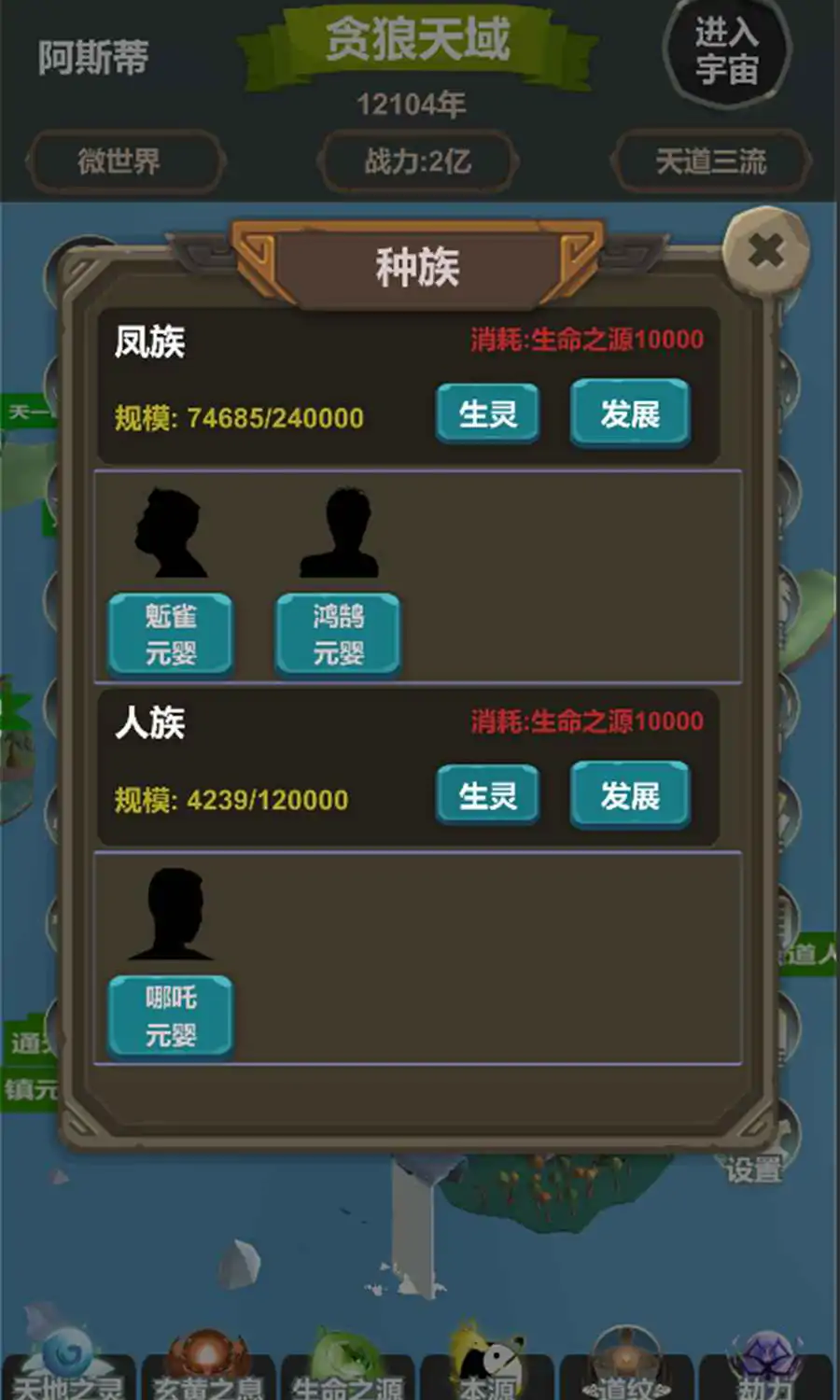Open 天道三流 button

710,161
